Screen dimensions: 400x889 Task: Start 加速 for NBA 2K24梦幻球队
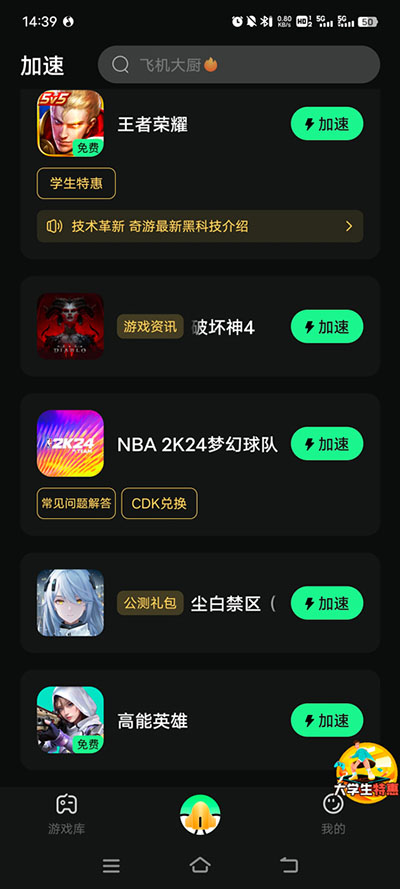pyautogui.click(x=327, y=443)
